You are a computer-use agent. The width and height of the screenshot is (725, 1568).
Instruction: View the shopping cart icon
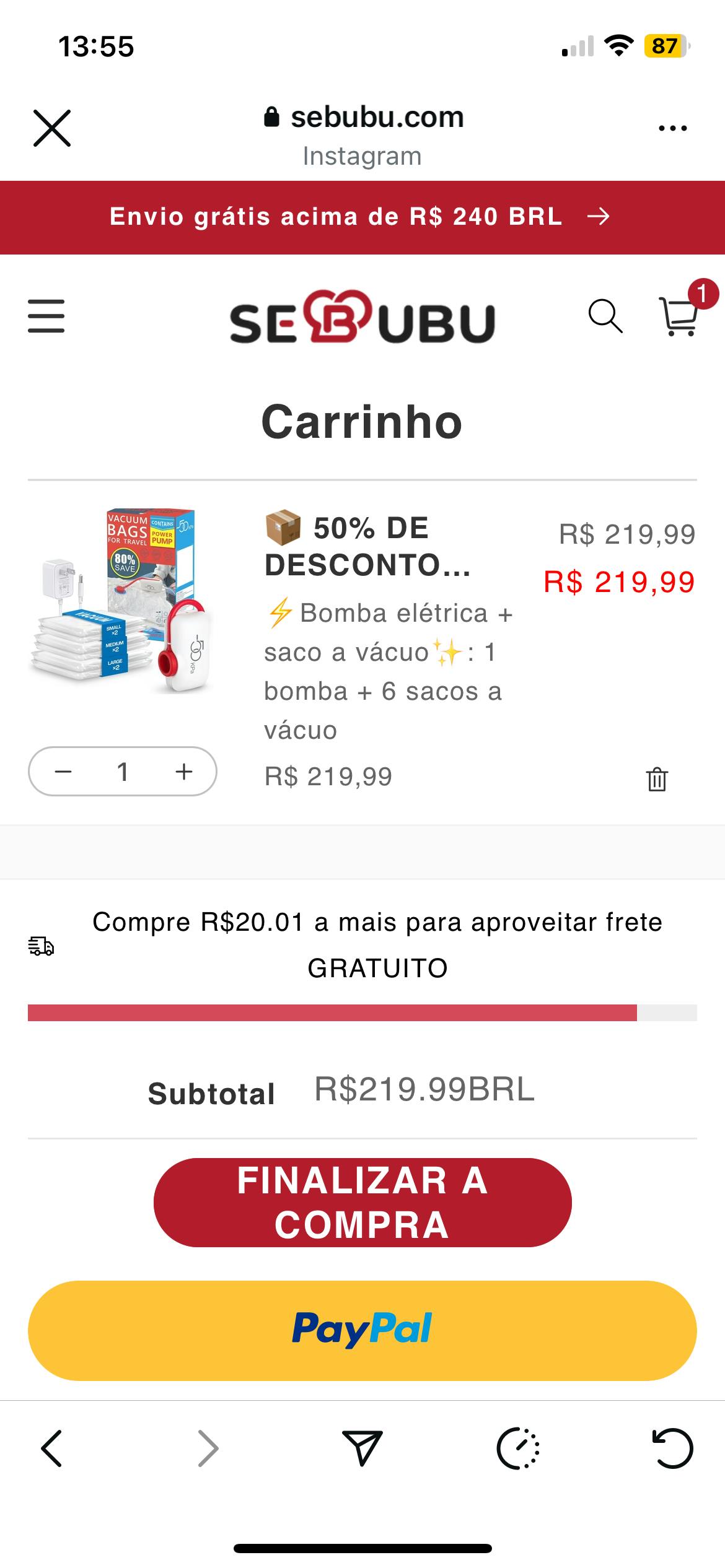click(679, 315)
